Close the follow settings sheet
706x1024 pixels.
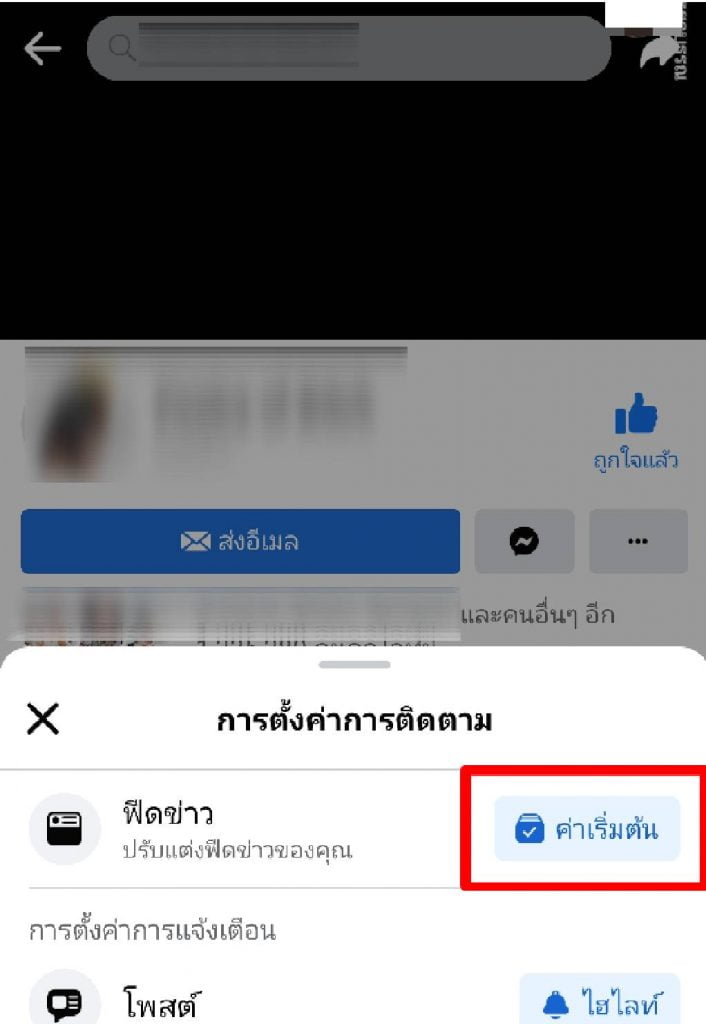(43, 719)
